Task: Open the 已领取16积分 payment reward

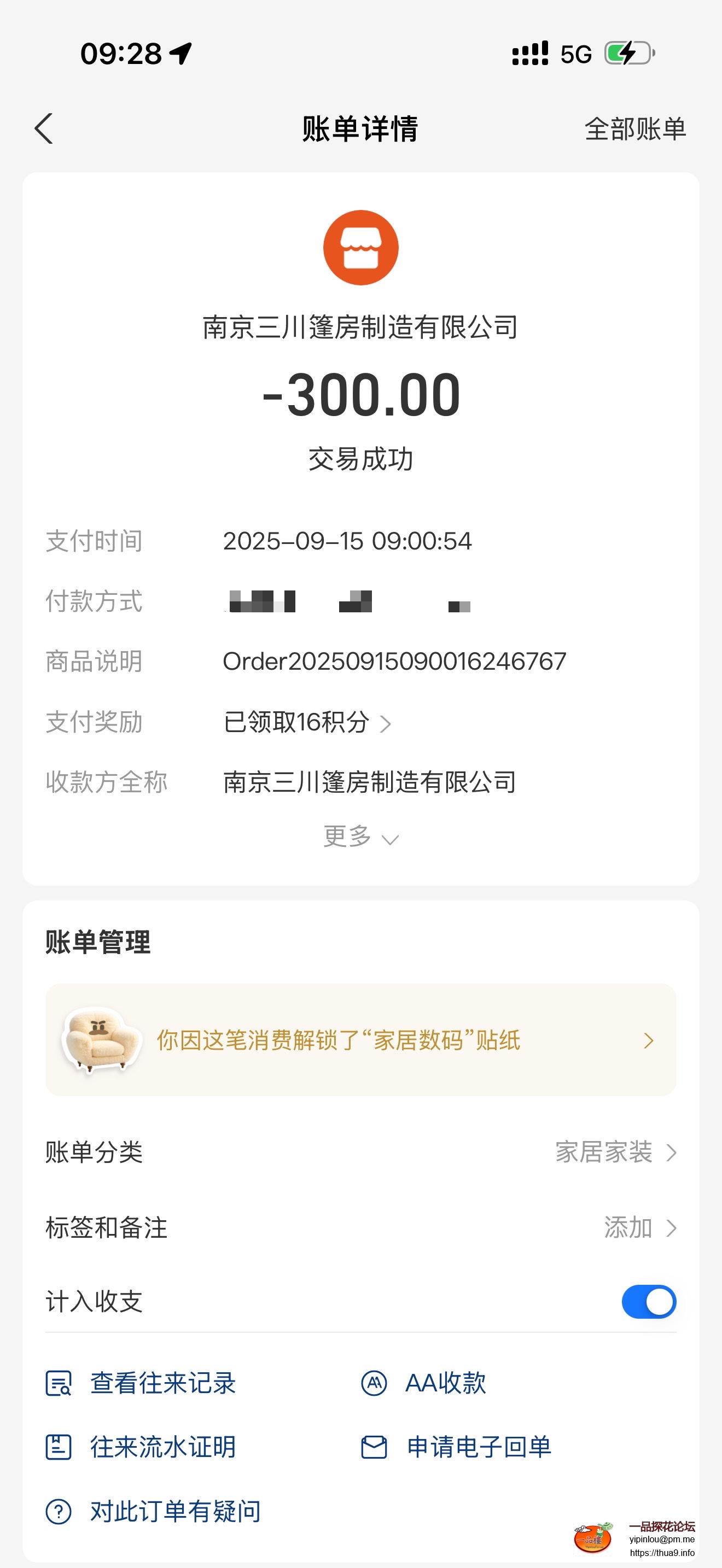Action: coord(307,723)
